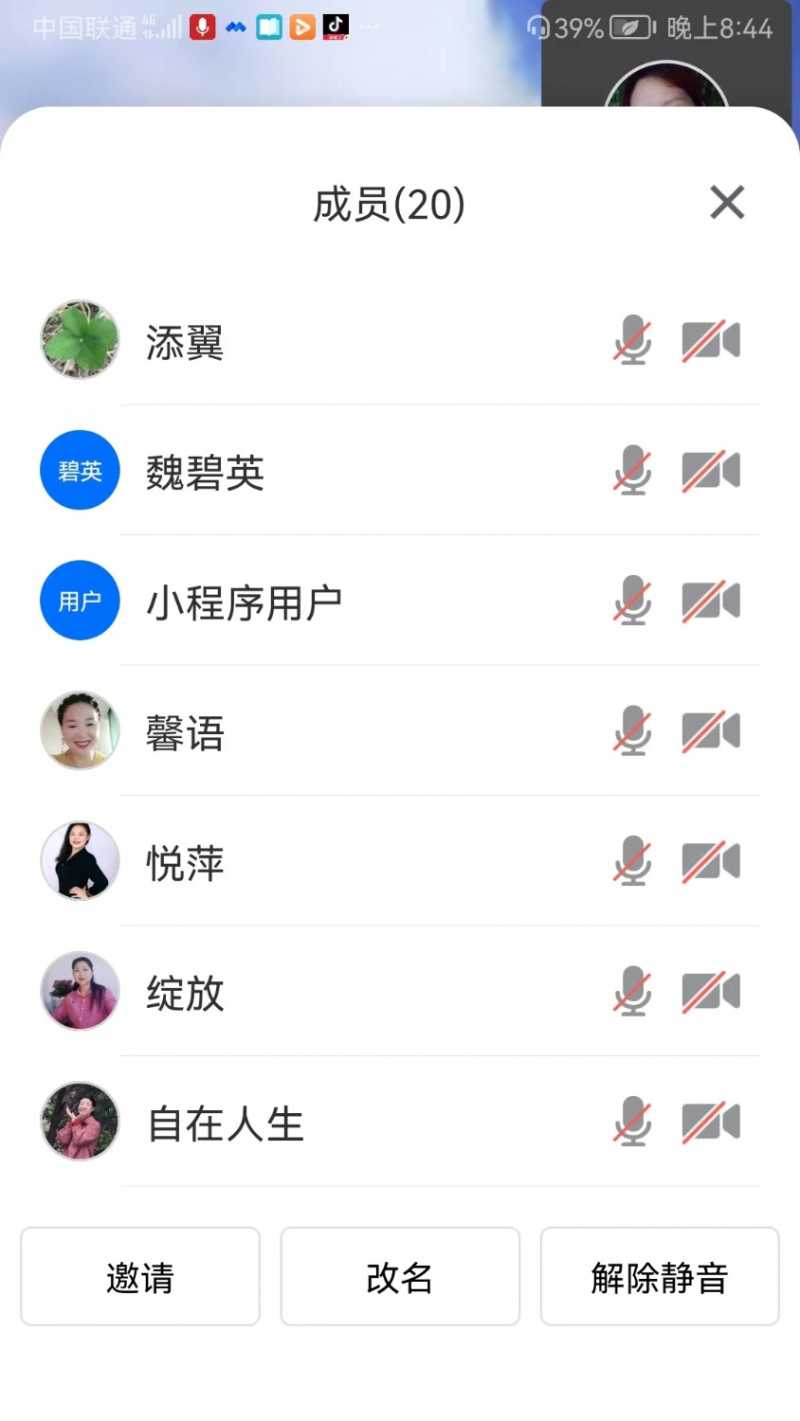The height and width of the screenshot is (1421, 800).
Task: Tap the 解除静音 button
Action: click(x=659, y=1277)
